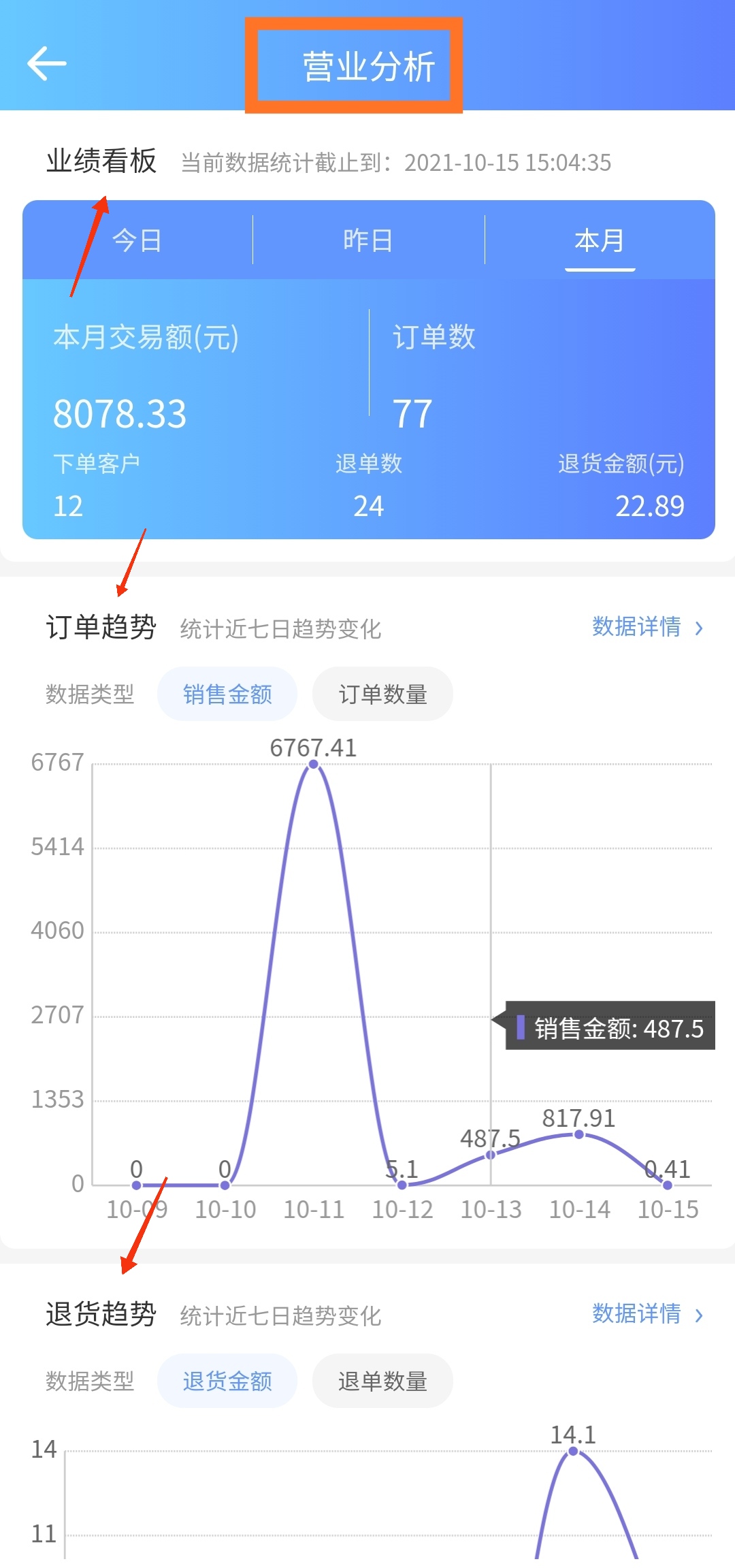Select the 本月 tab
Image resolution: width=735 pixels, height=1568 pixels.
[x=600, y=240]
